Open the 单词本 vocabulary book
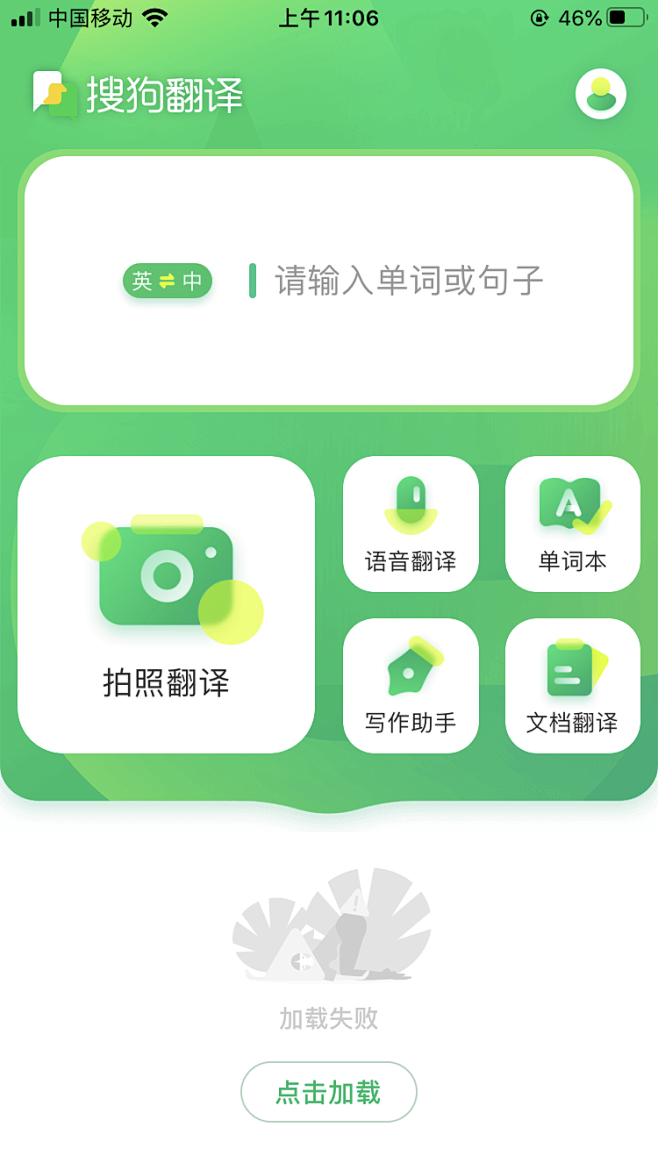This screenshot has height=1170, width=658. tap(572, 524)
